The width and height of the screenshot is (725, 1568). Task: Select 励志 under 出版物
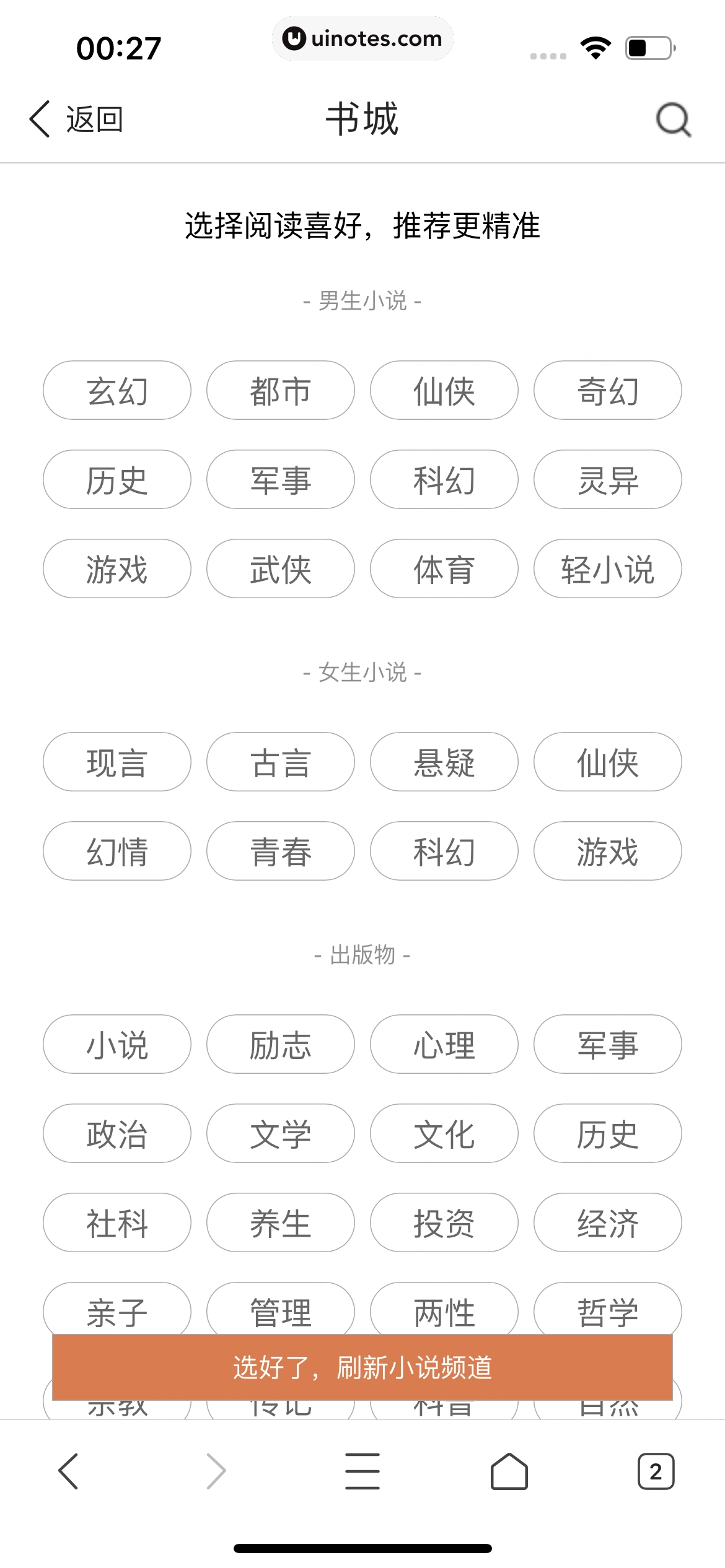pyautogui.click(x=281, y=1045)
